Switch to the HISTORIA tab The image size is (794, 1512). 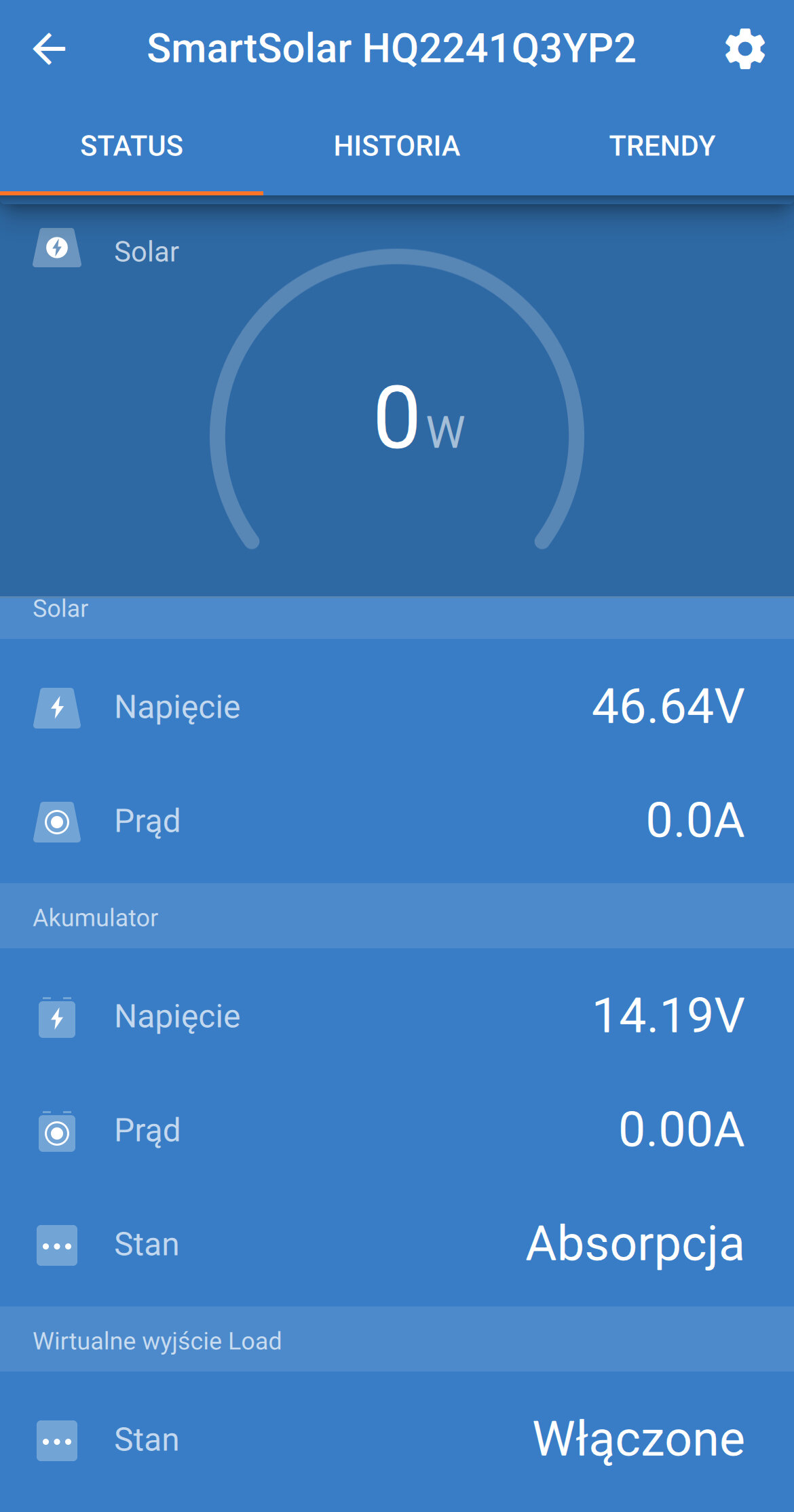[x=397, y=146]
